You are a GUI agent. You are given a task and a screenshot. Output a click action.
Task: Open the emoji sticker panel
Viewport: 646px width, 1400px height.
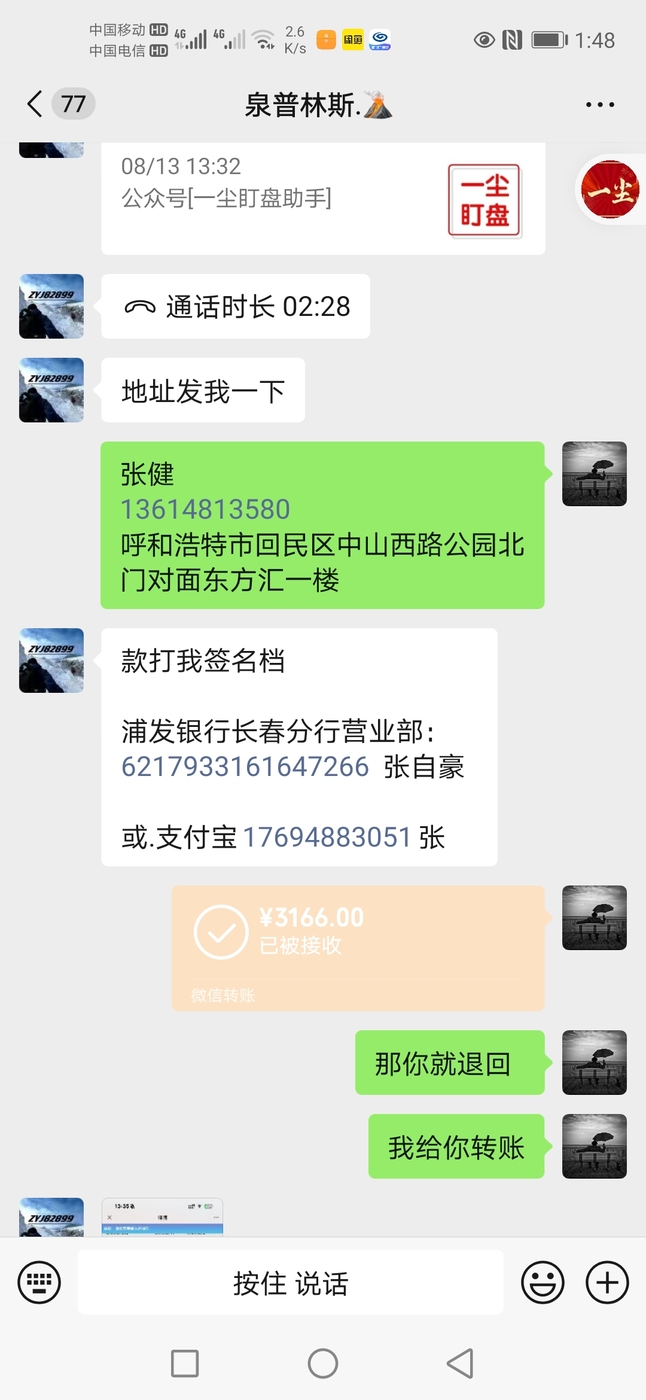tap(542, 1282)
